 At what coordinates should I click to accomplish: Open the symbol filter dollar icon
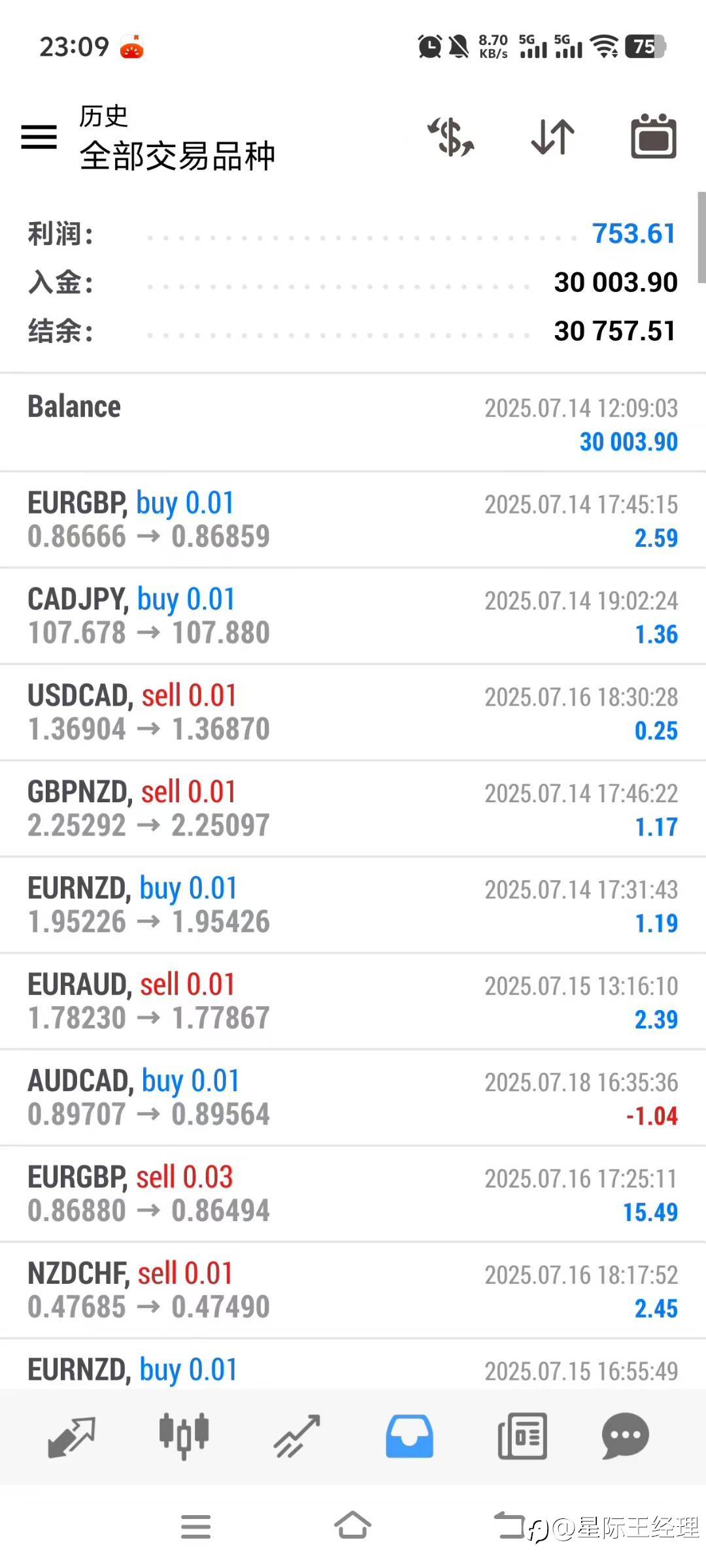pyautogui.click(x=451, y=137)
